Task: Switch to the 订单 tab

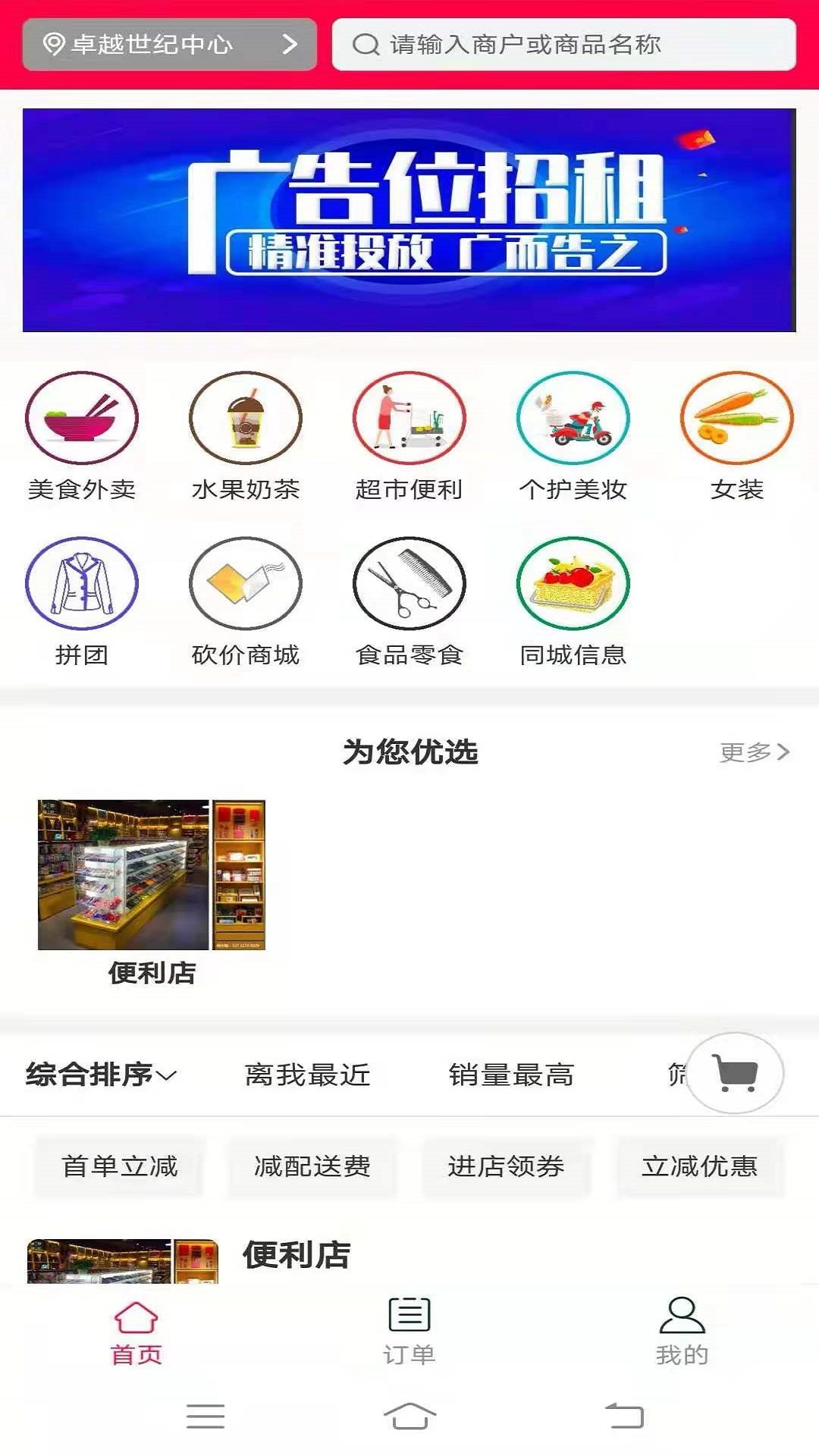Action: tap(409, 1331)
